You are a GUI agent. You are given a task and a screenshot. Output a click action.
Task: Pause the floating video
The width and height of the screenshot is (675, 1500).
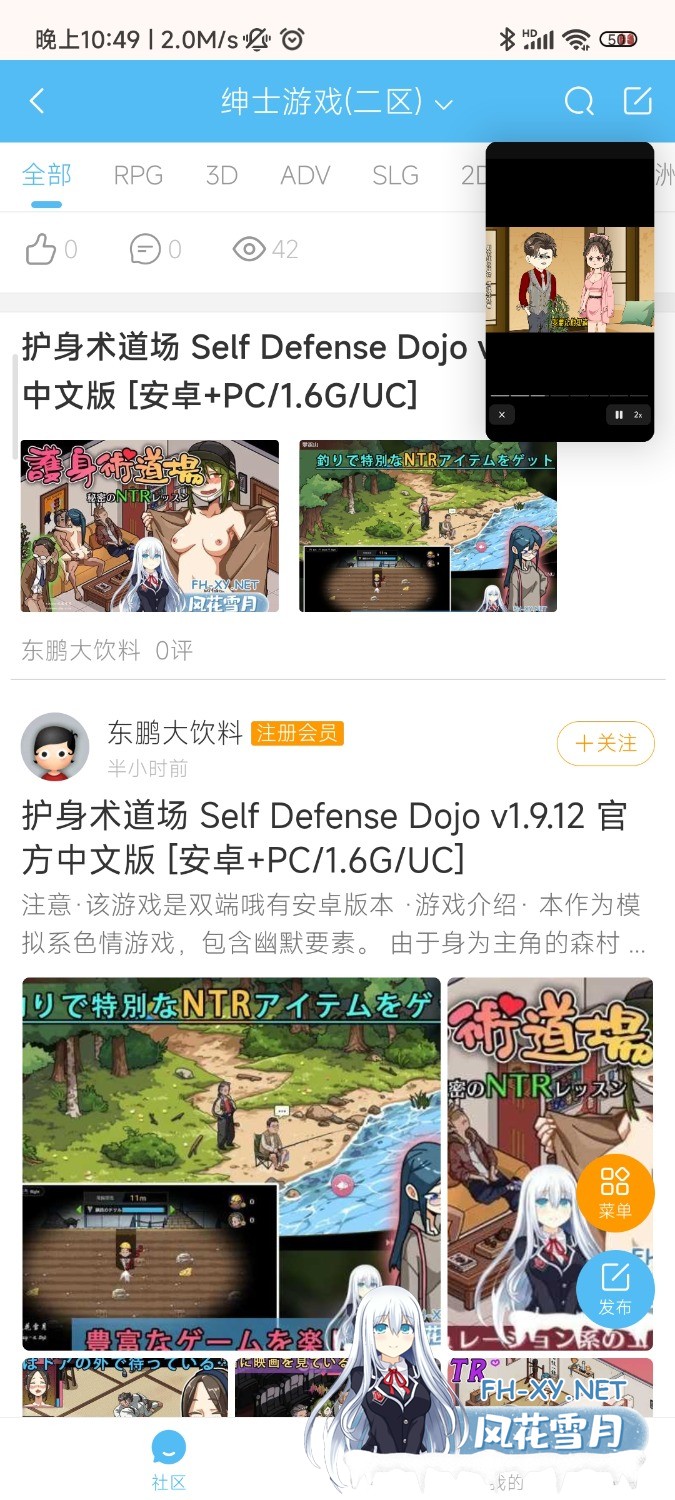tap(619, 414)
